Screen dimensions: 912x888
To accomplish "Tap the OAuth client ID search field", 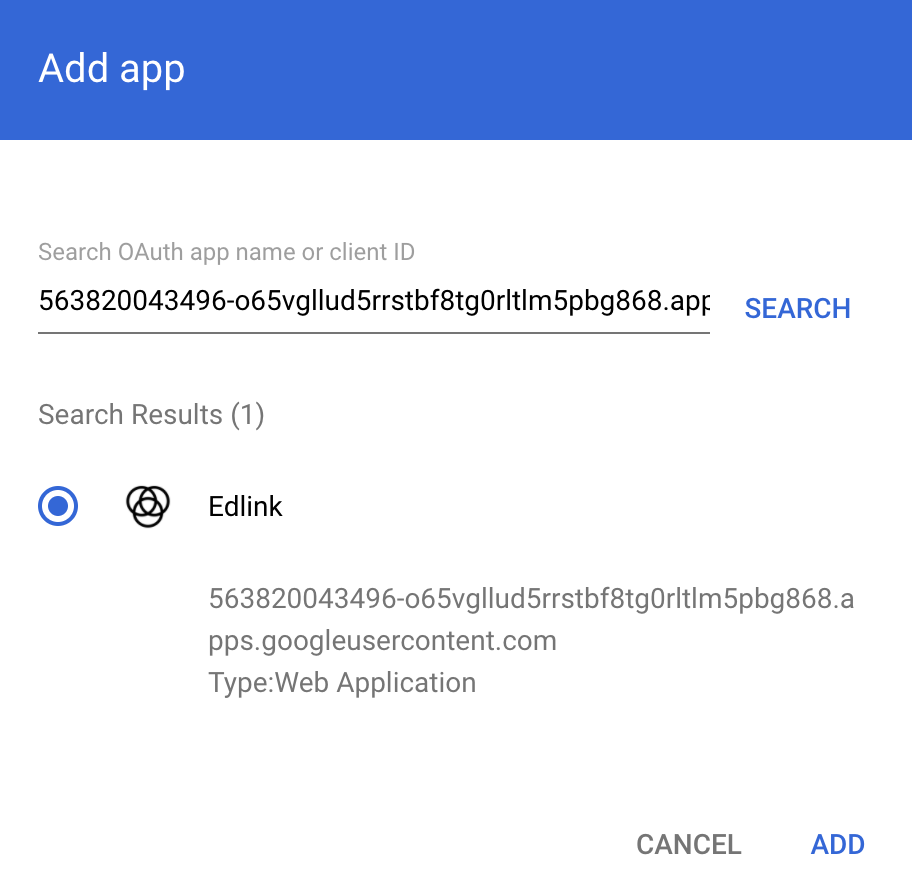I will pyautogui.click(x=373, y=300).
